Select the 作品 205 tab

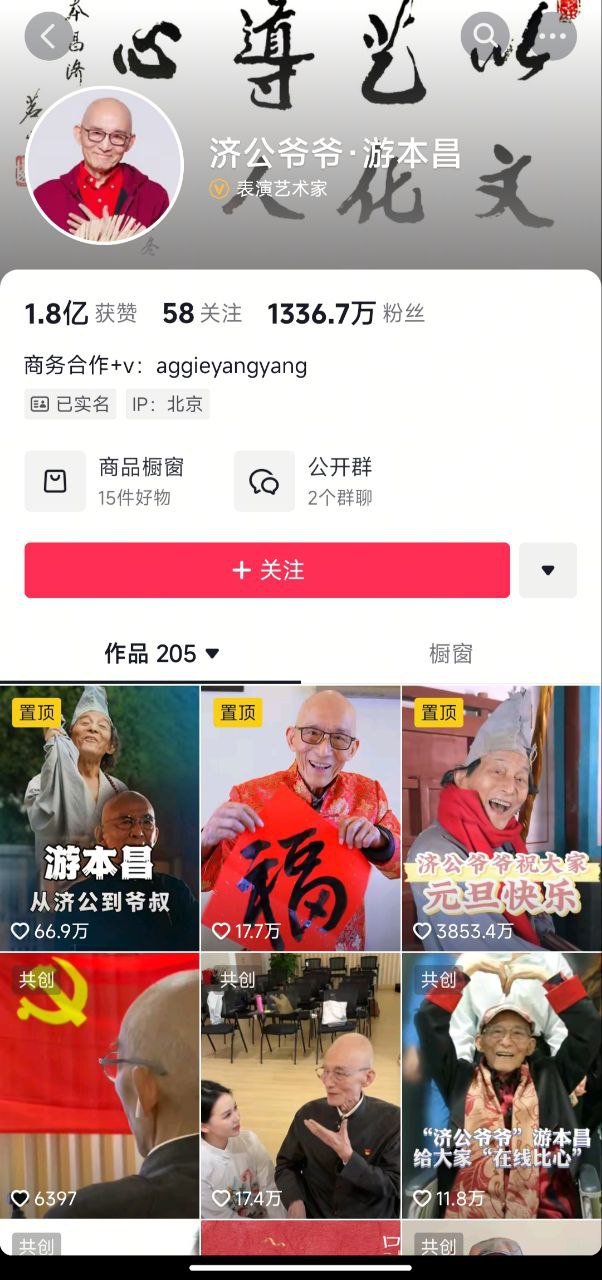pyautogui.click(x=162, y=654)
